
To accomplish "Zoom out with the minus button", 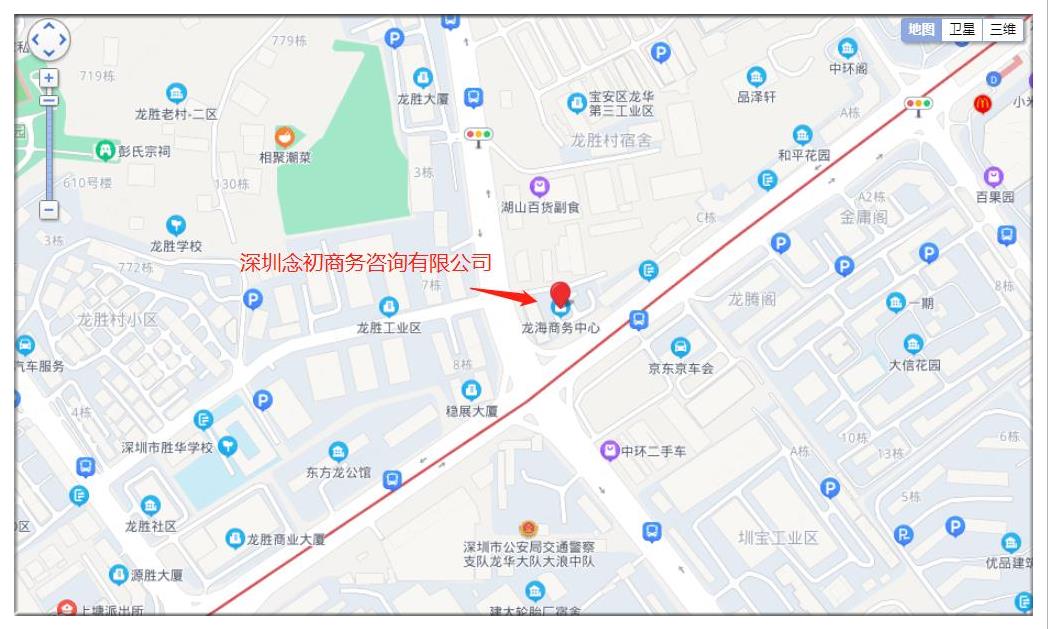I will [x=49, y=210].
